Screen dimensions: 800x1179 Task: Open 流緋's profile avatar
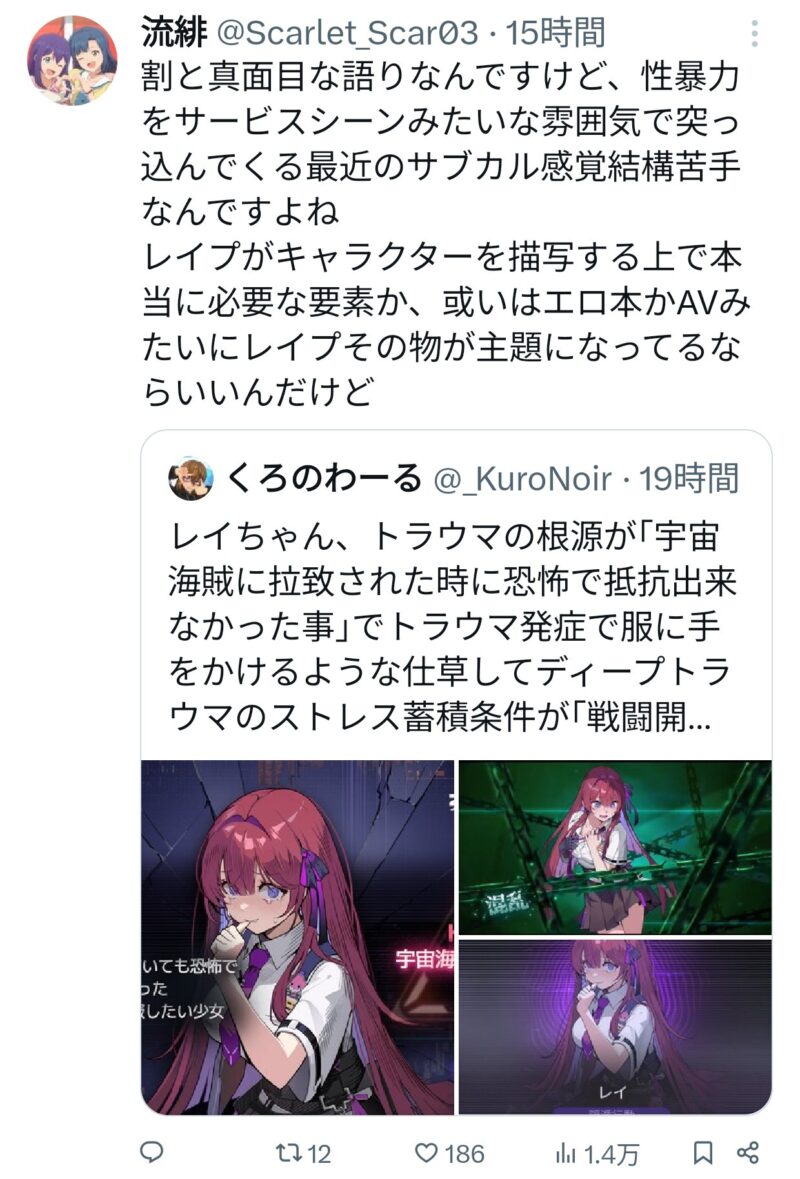[x=72, y=60]
